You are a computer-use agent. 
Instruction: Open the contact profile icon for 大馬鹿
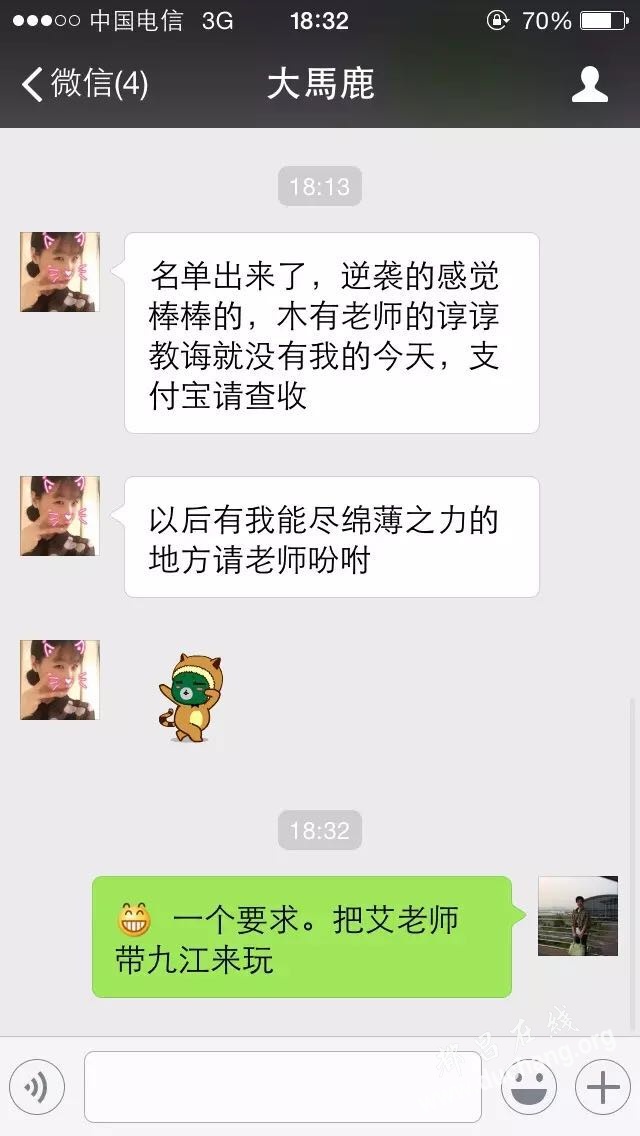(x=589, y=84)
